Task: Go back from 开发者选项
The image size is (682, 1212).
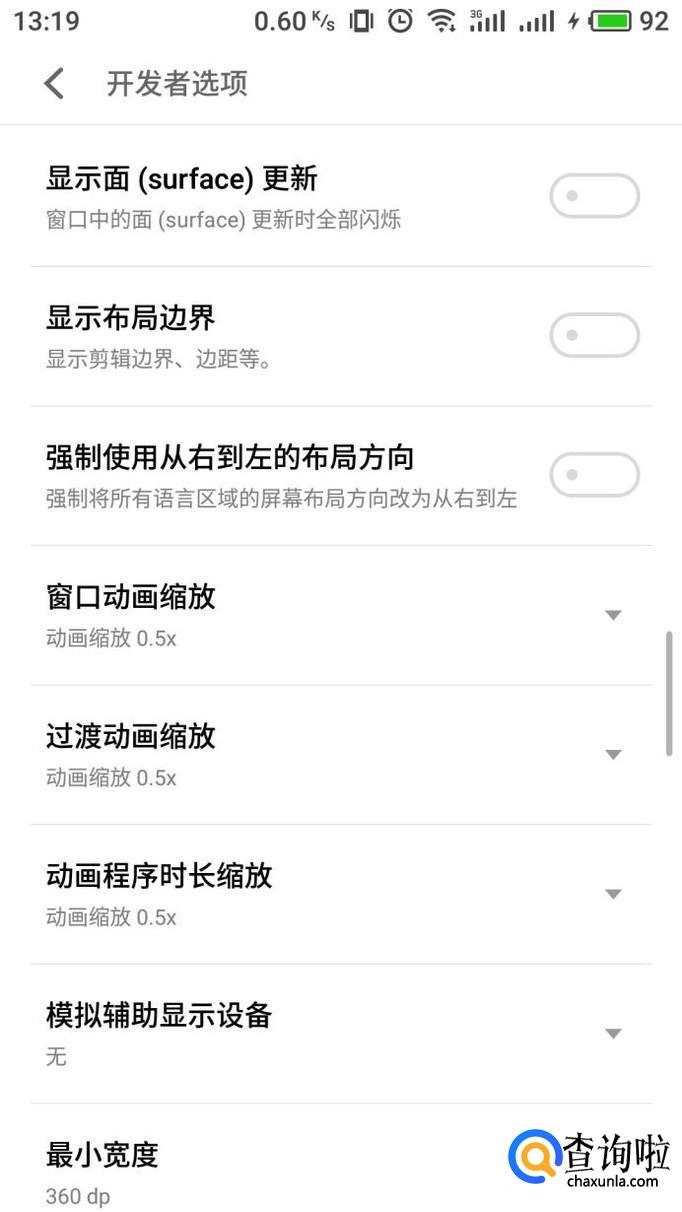Action: [x=54, y=83]
